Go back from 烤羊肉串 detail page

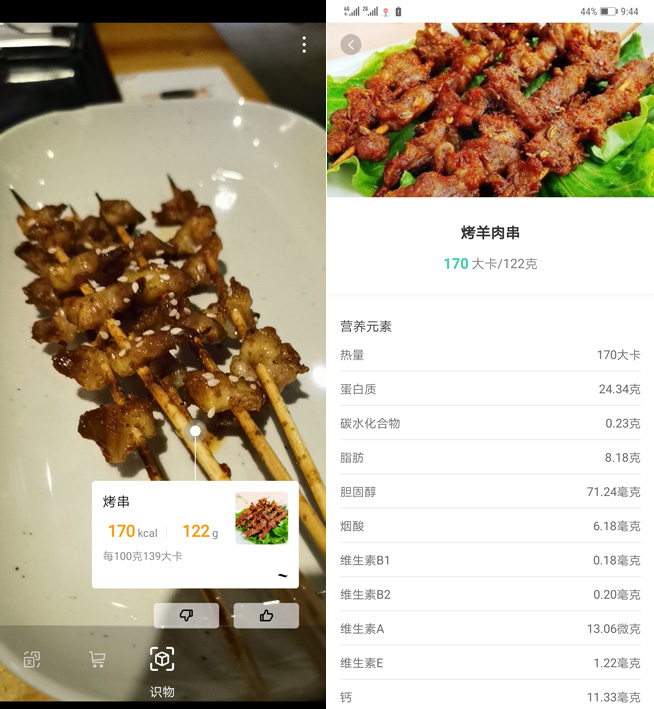click(x=350, y=44)
